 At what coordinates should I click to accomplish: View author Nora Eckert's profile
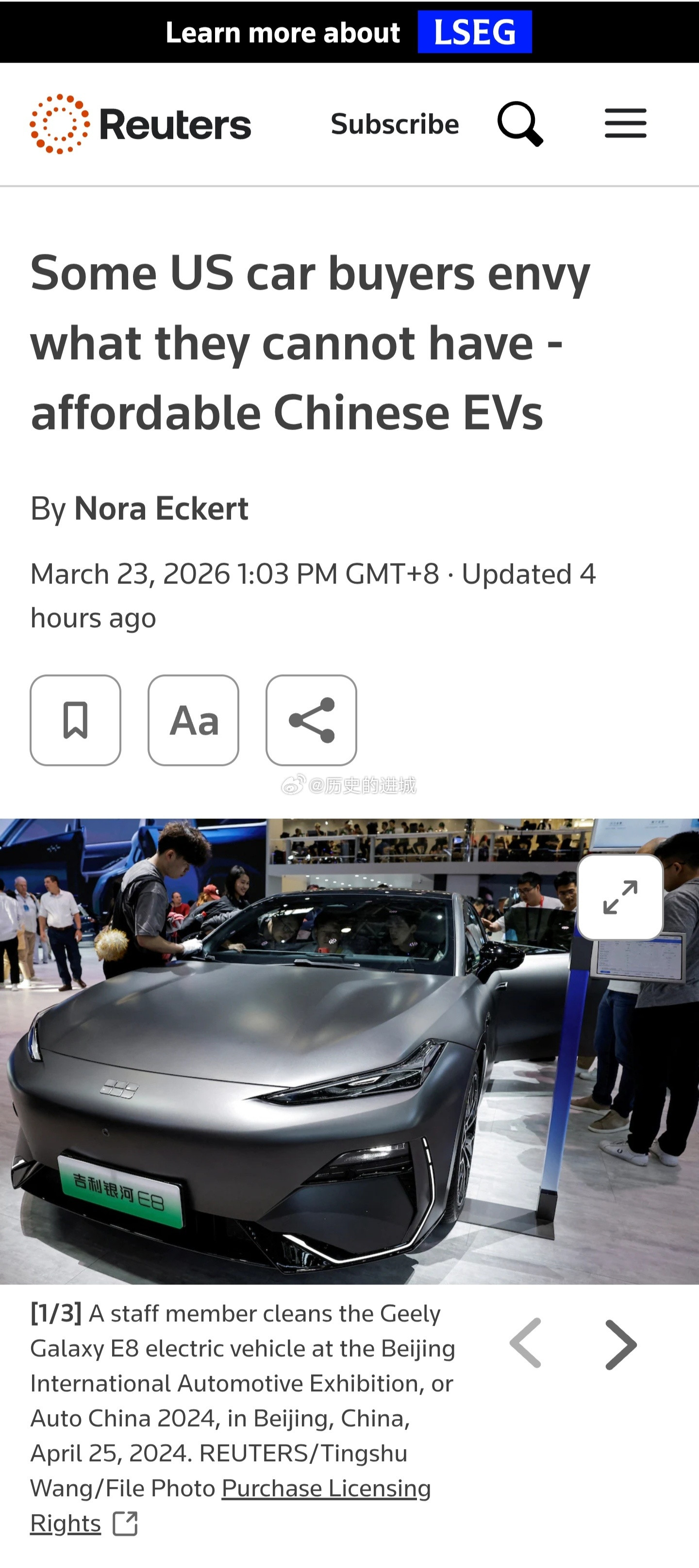[161, 508]
